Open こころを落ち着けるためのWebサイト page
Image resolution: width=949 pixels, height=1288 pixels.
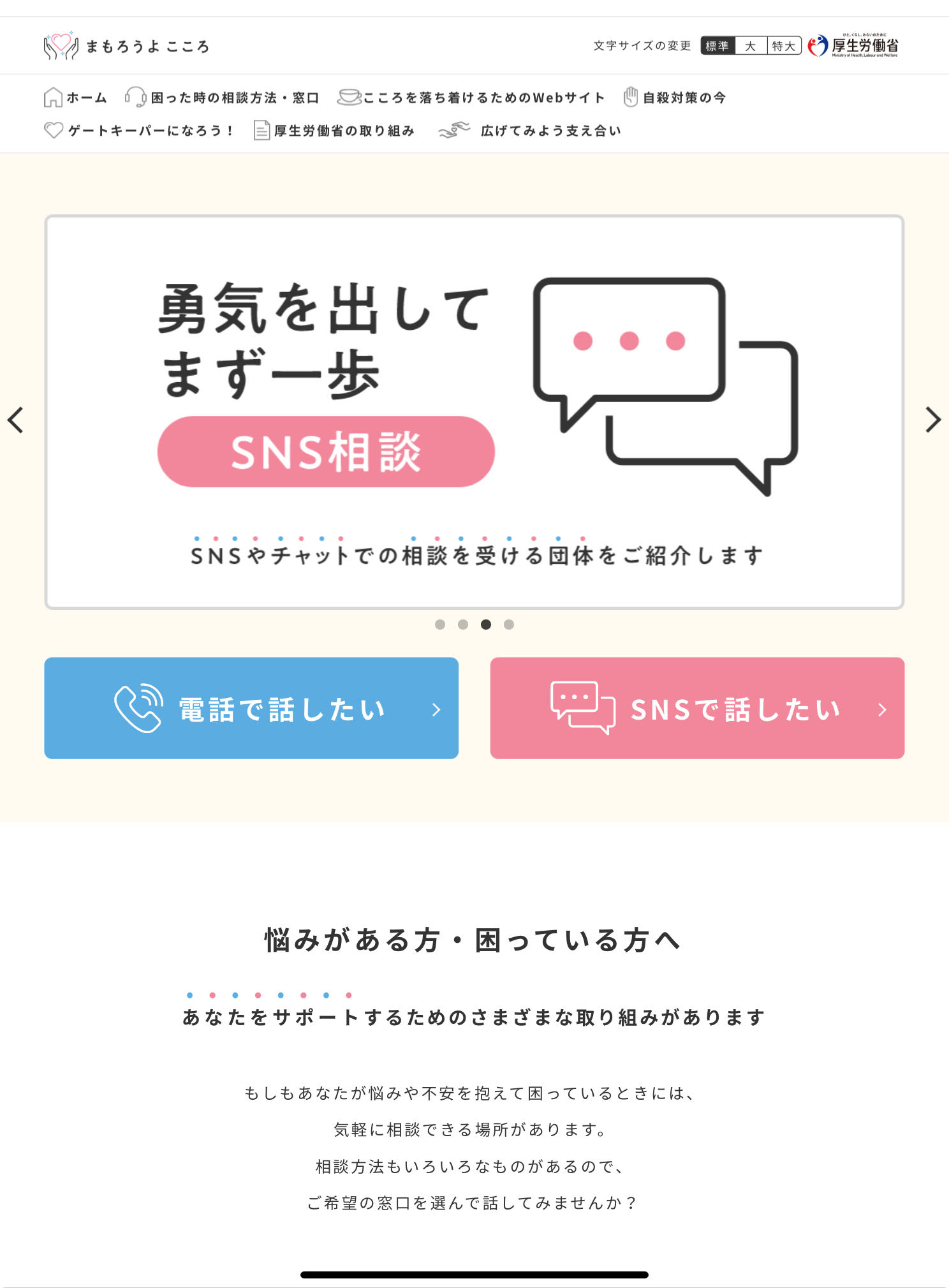pyautogui.click(x=471, y=98)
